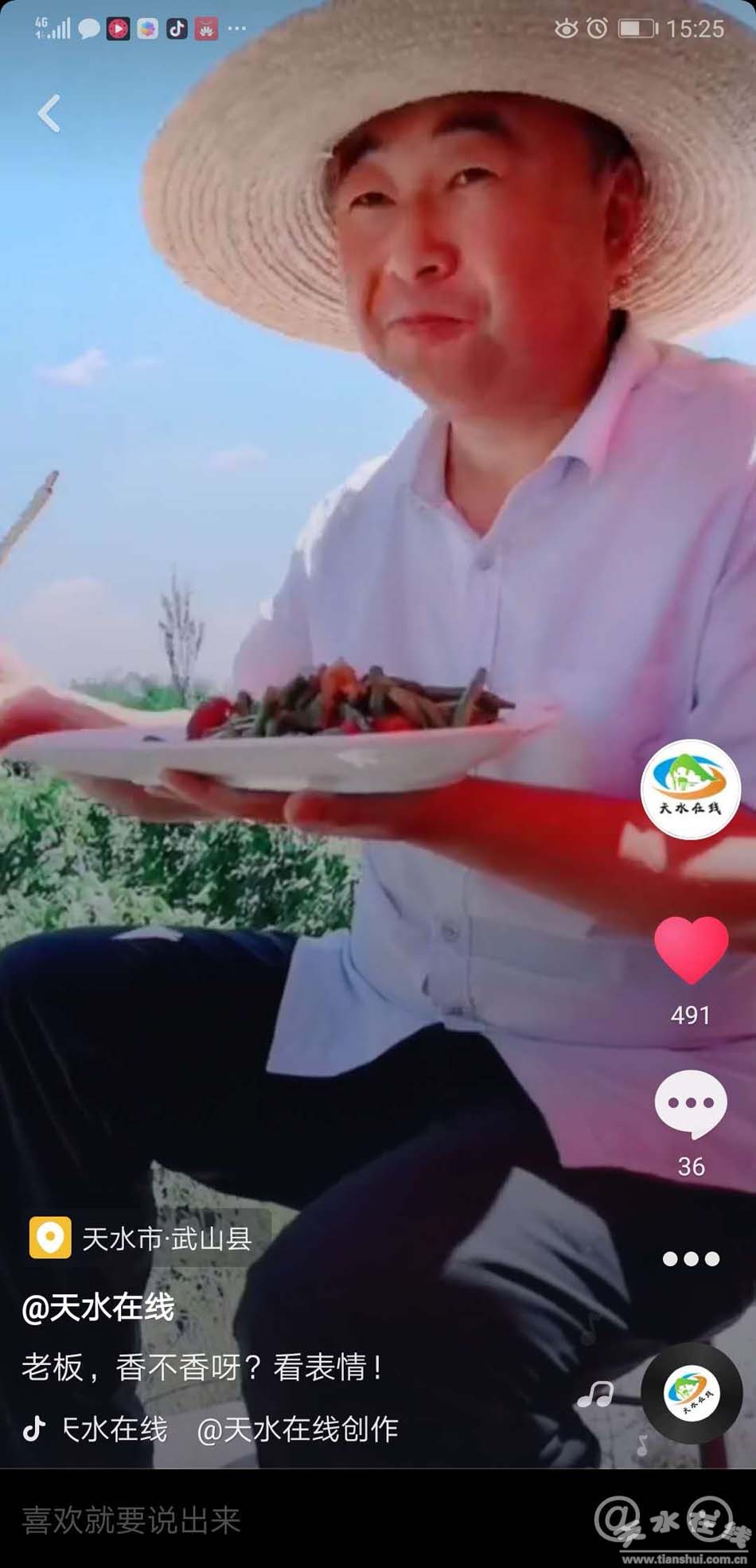Go back using the top-left arrow
756x1568 pixels.
point(49,113)
